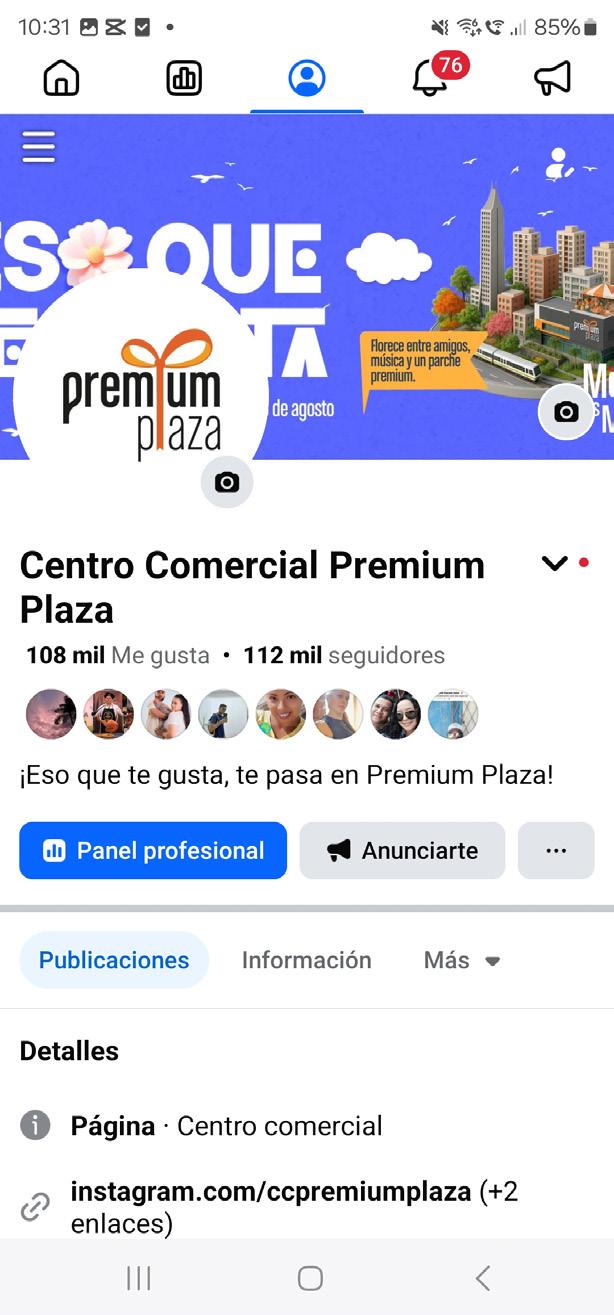Go back using the system back arrow
The width and height of the screenshot is (614, 1315).
click(483, 1278)
